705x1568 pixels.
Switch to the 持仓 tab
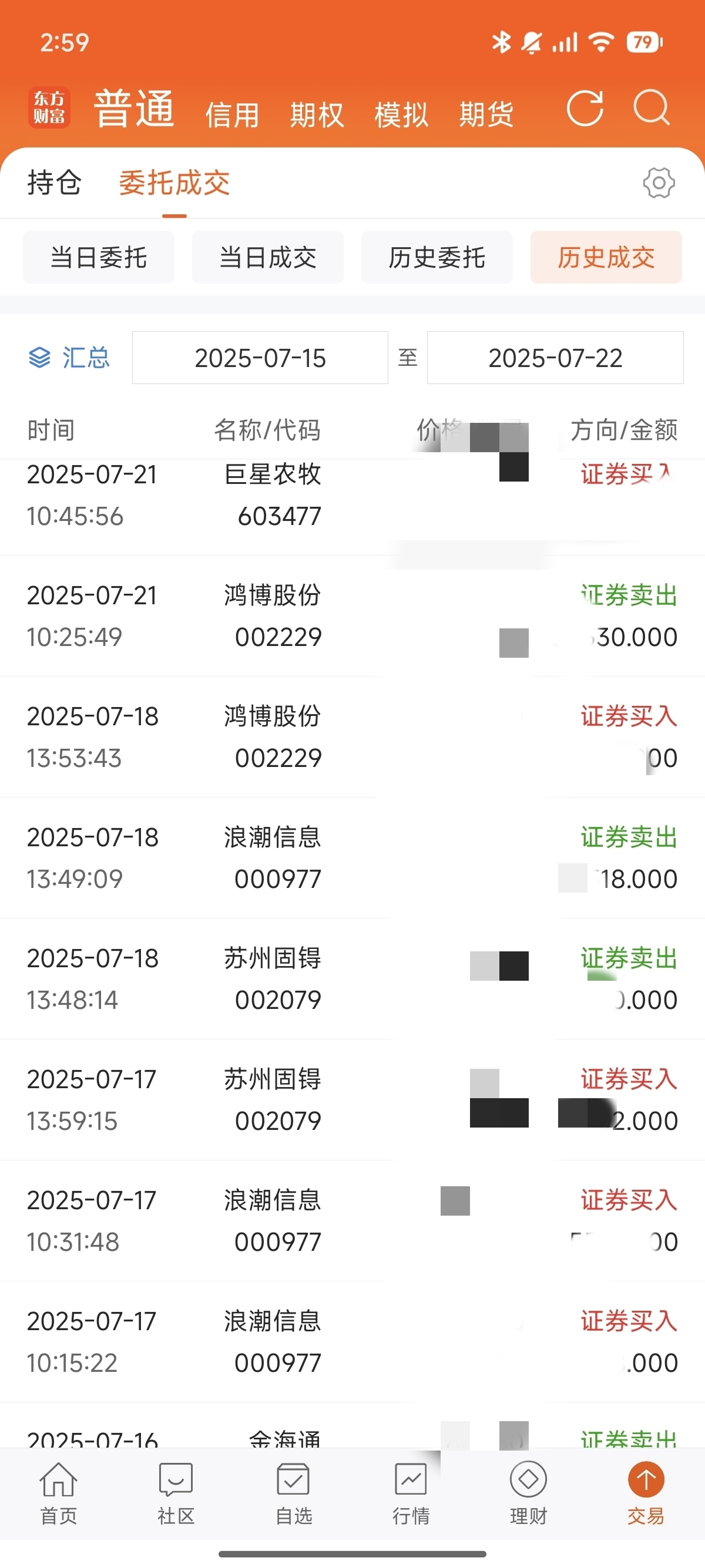point(54,183)
